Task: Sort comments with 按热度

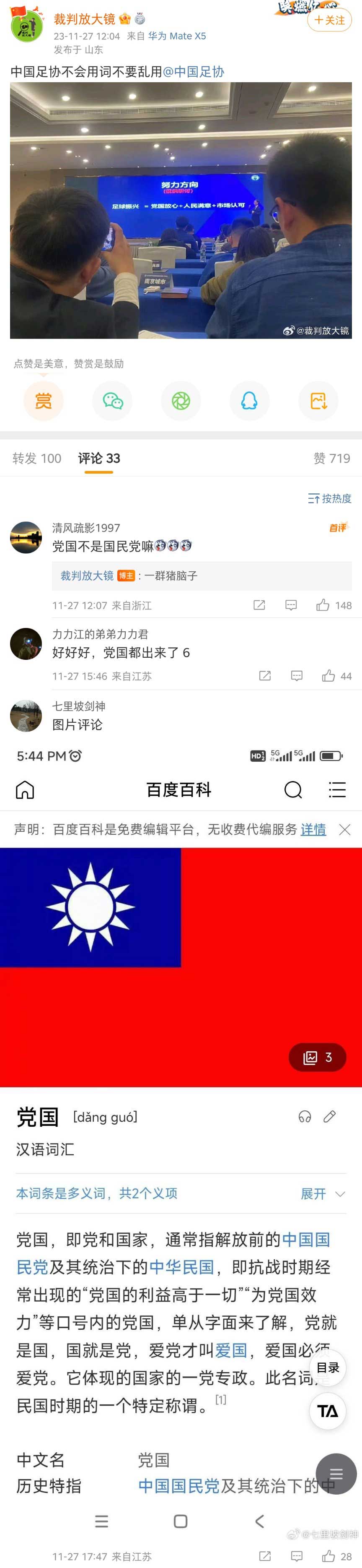Action: pos(330,498)
